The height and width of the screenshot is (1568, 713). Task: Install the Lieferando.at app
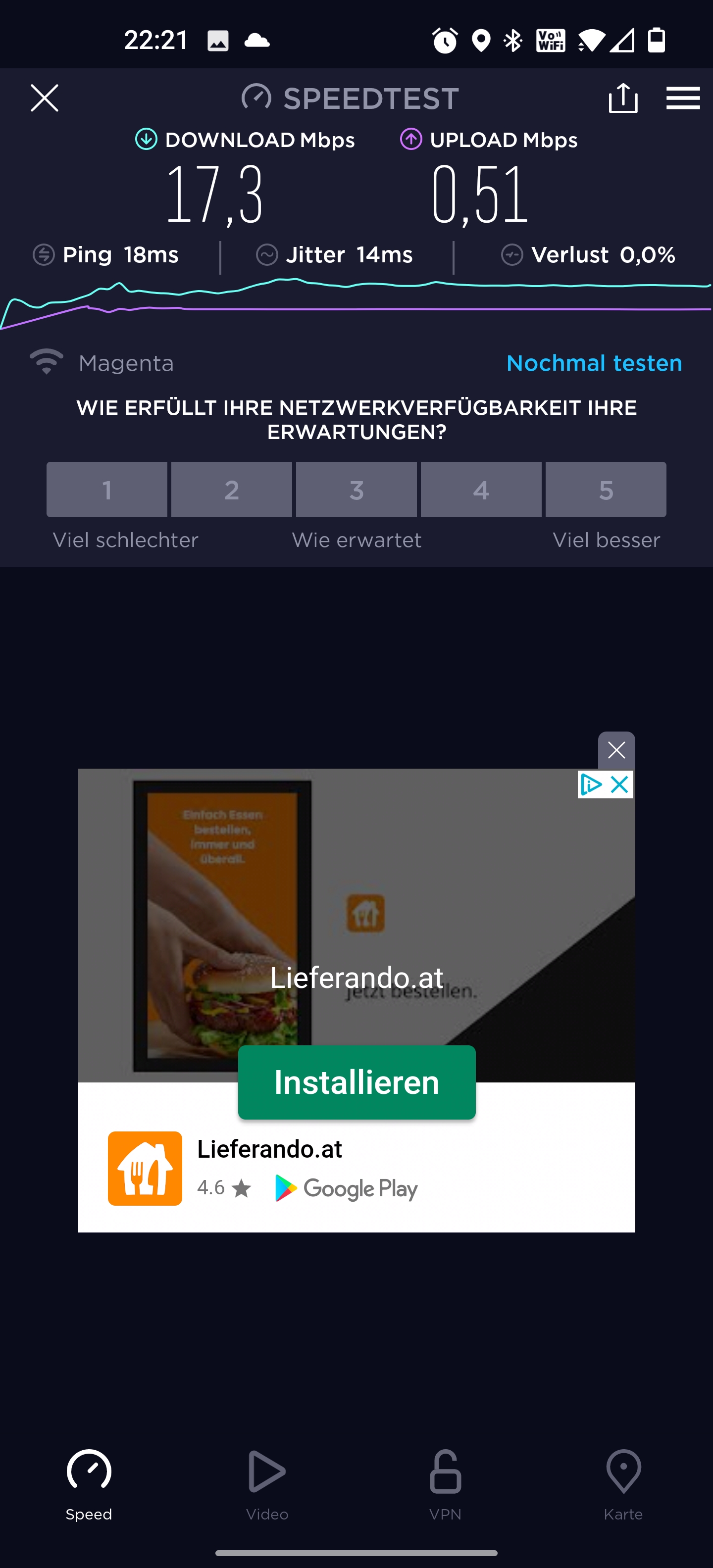[x=357, y=1082]
